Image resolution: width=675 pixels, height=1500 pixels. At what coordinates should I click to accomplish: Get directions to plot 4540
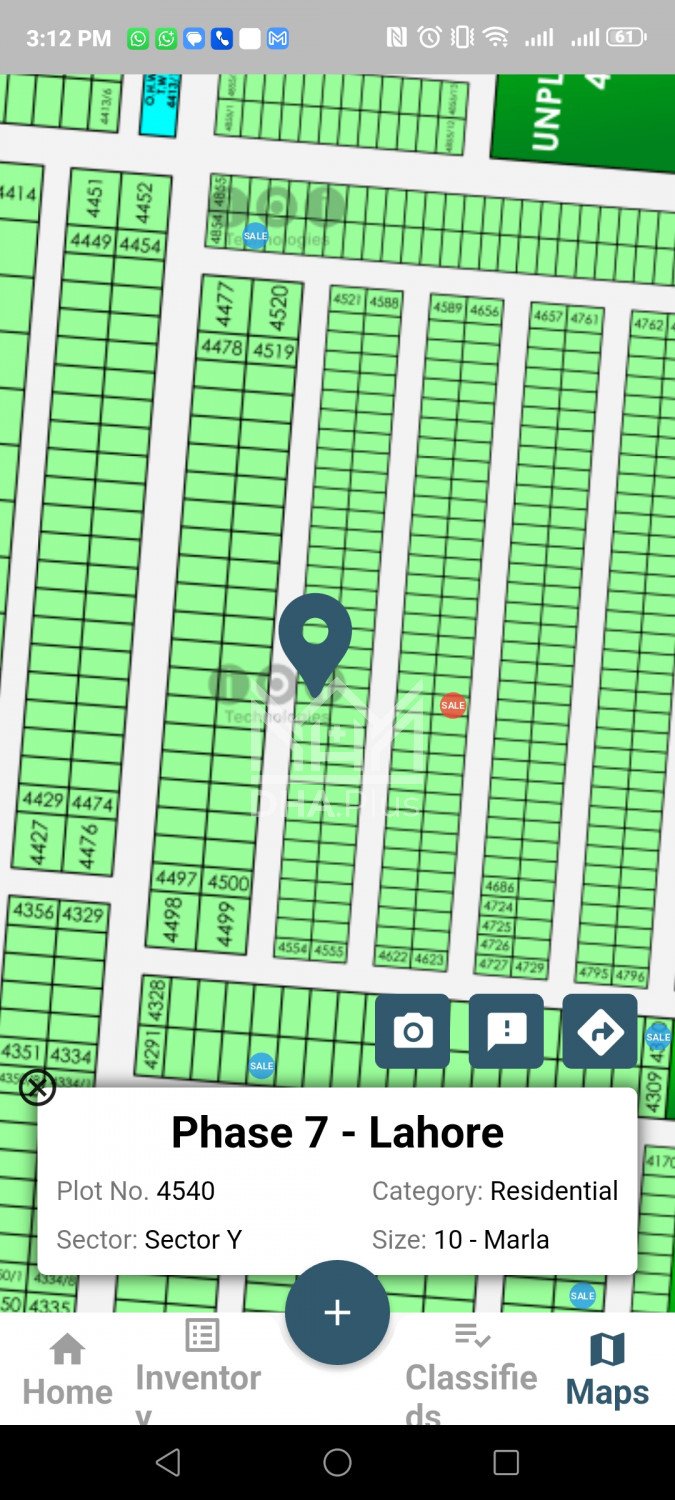pos(599,1031)
